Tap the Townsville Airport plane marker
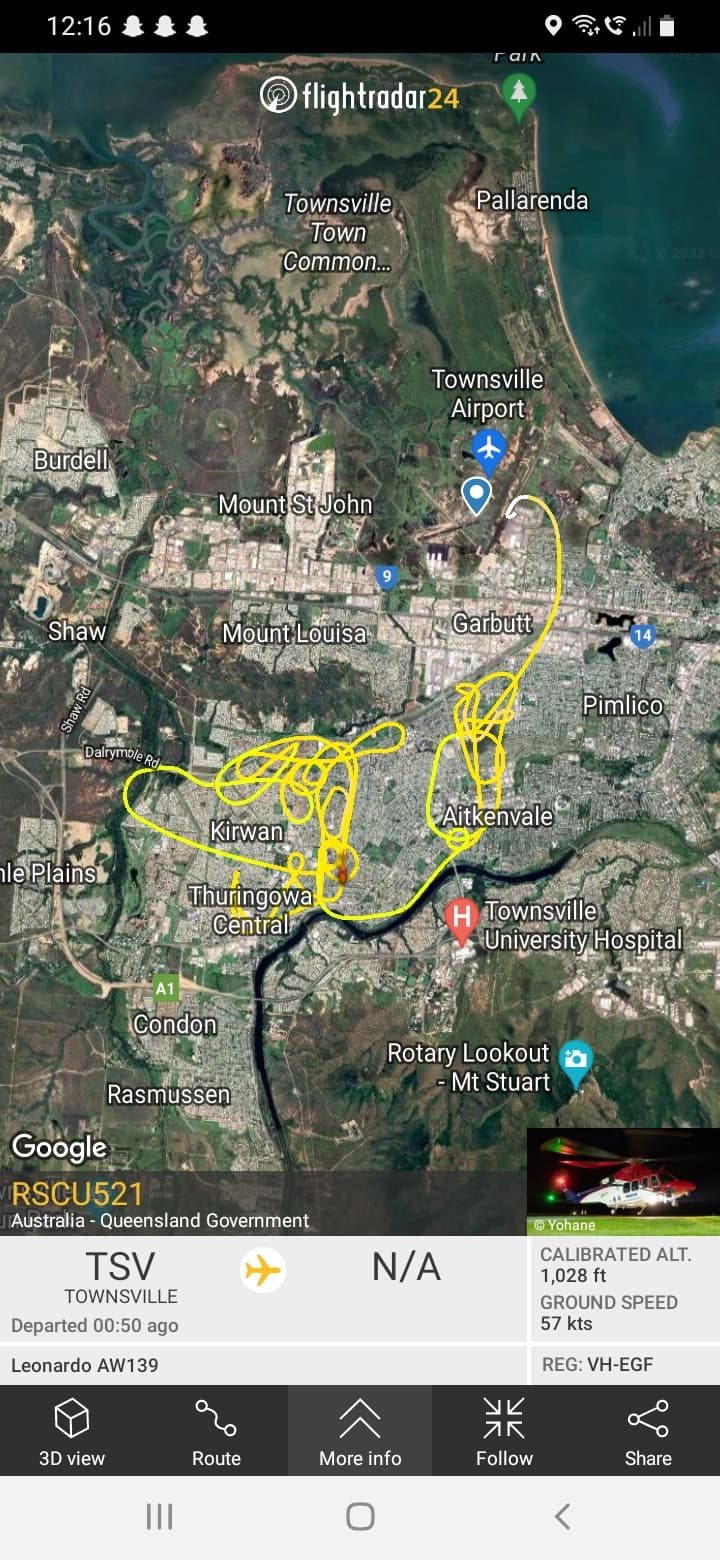The width and height of the screenshot is (720, 1560). (489, 449)
